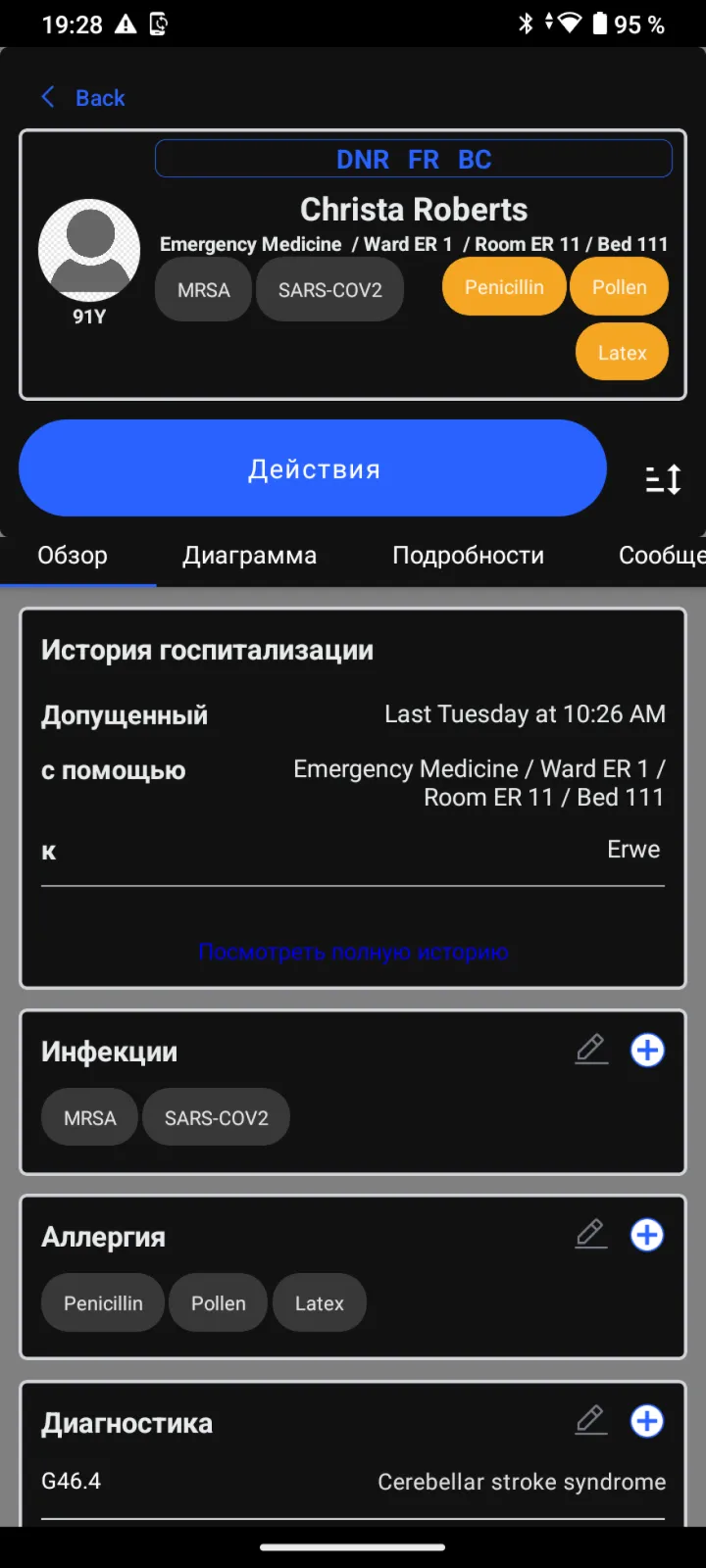
Task: Select the Обзор tab
Action: coord(73,556)
